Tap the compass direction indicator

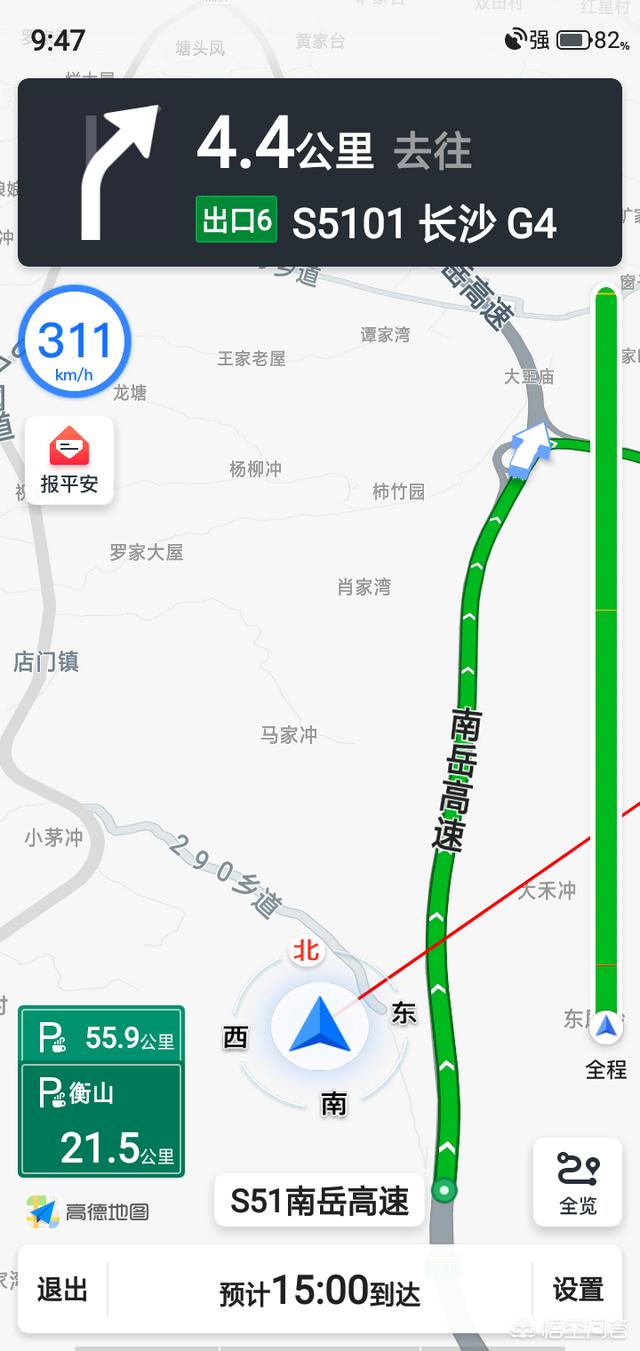click(x=320, y=1030)
